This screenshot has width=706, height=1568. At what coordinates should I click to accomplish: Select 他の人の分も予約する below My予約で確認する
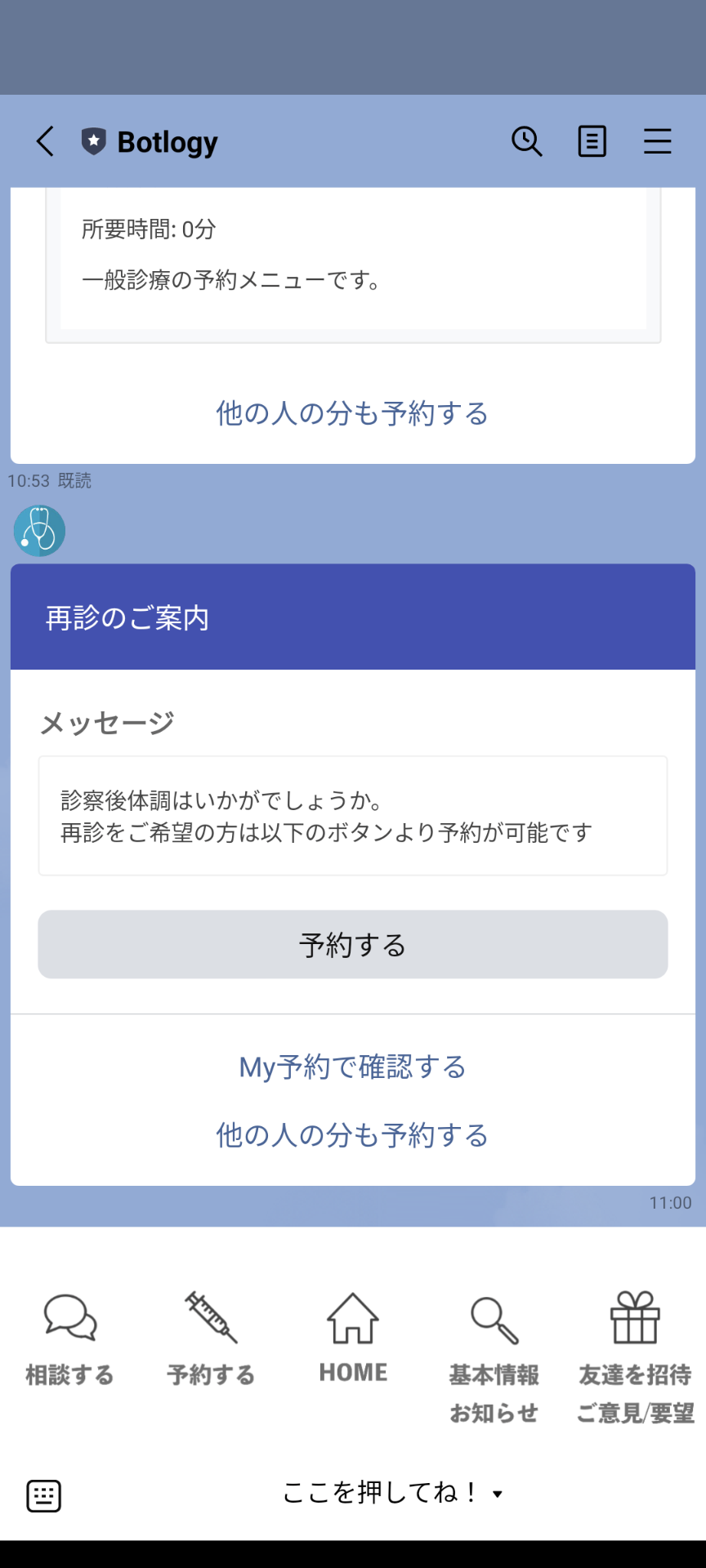[353, 1135]
